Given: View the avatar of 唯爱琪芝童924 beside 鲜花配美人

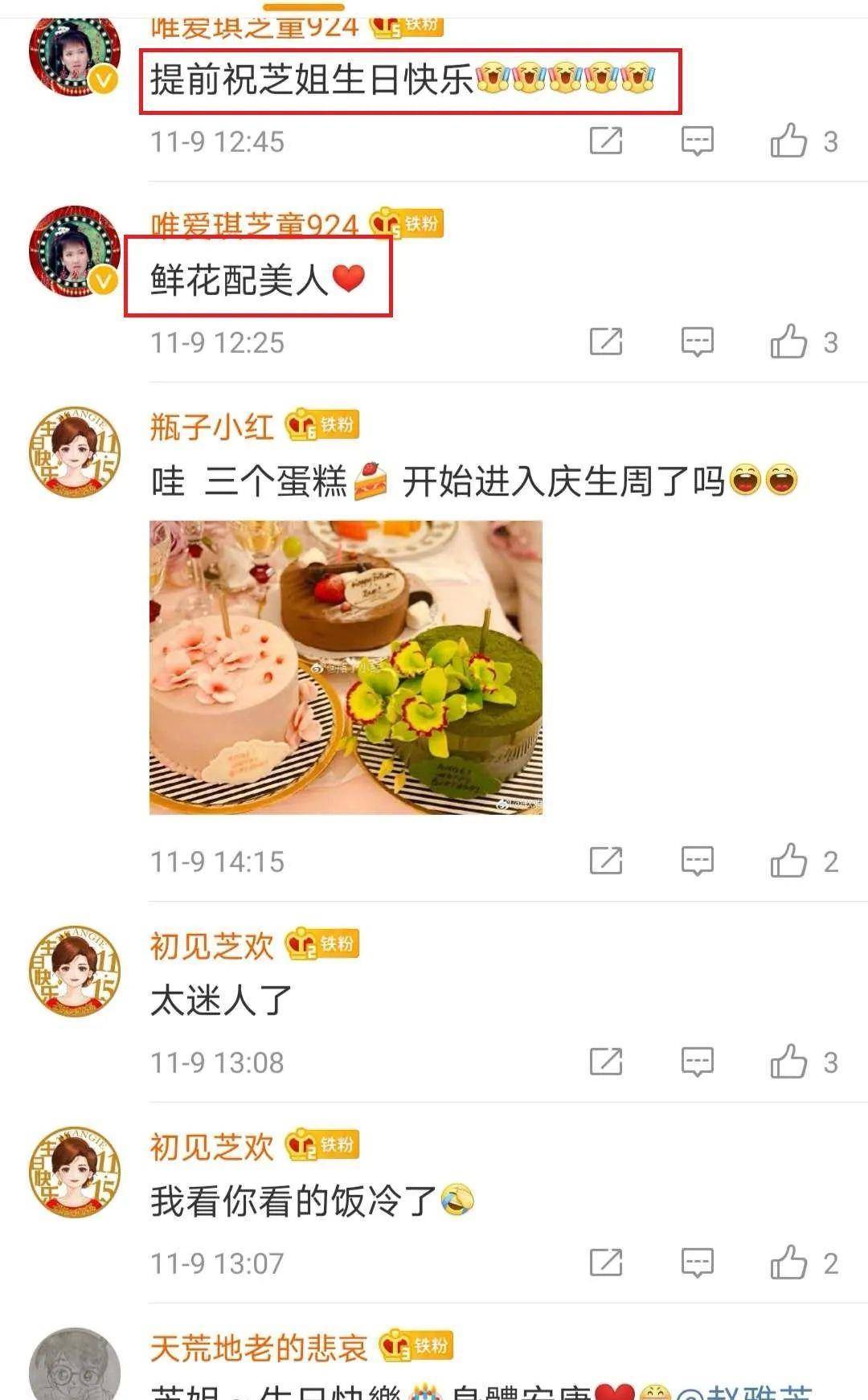Looking at the screenshot, I should click(74, 252).
